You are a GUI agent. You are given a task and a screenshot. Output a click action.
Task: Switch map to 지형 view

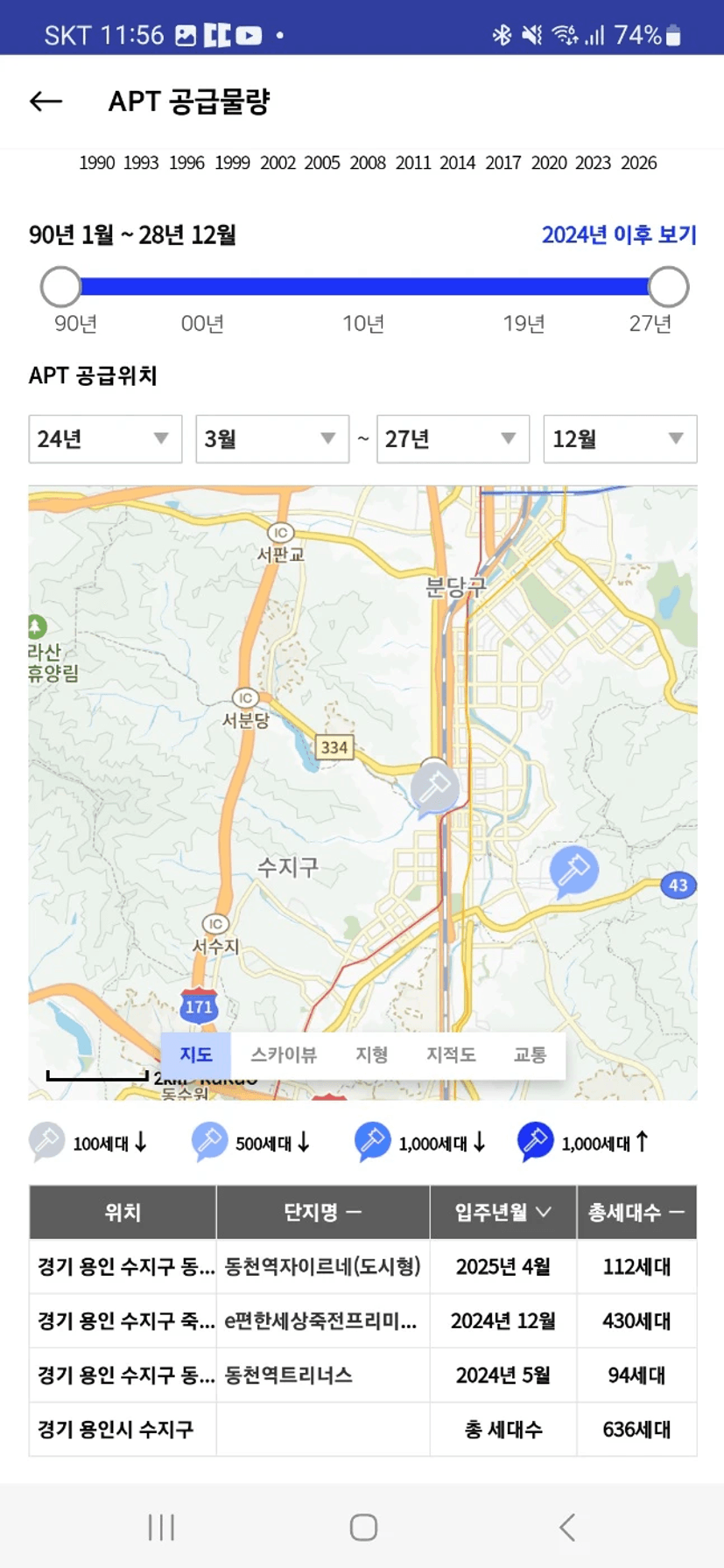(372, 1055)
